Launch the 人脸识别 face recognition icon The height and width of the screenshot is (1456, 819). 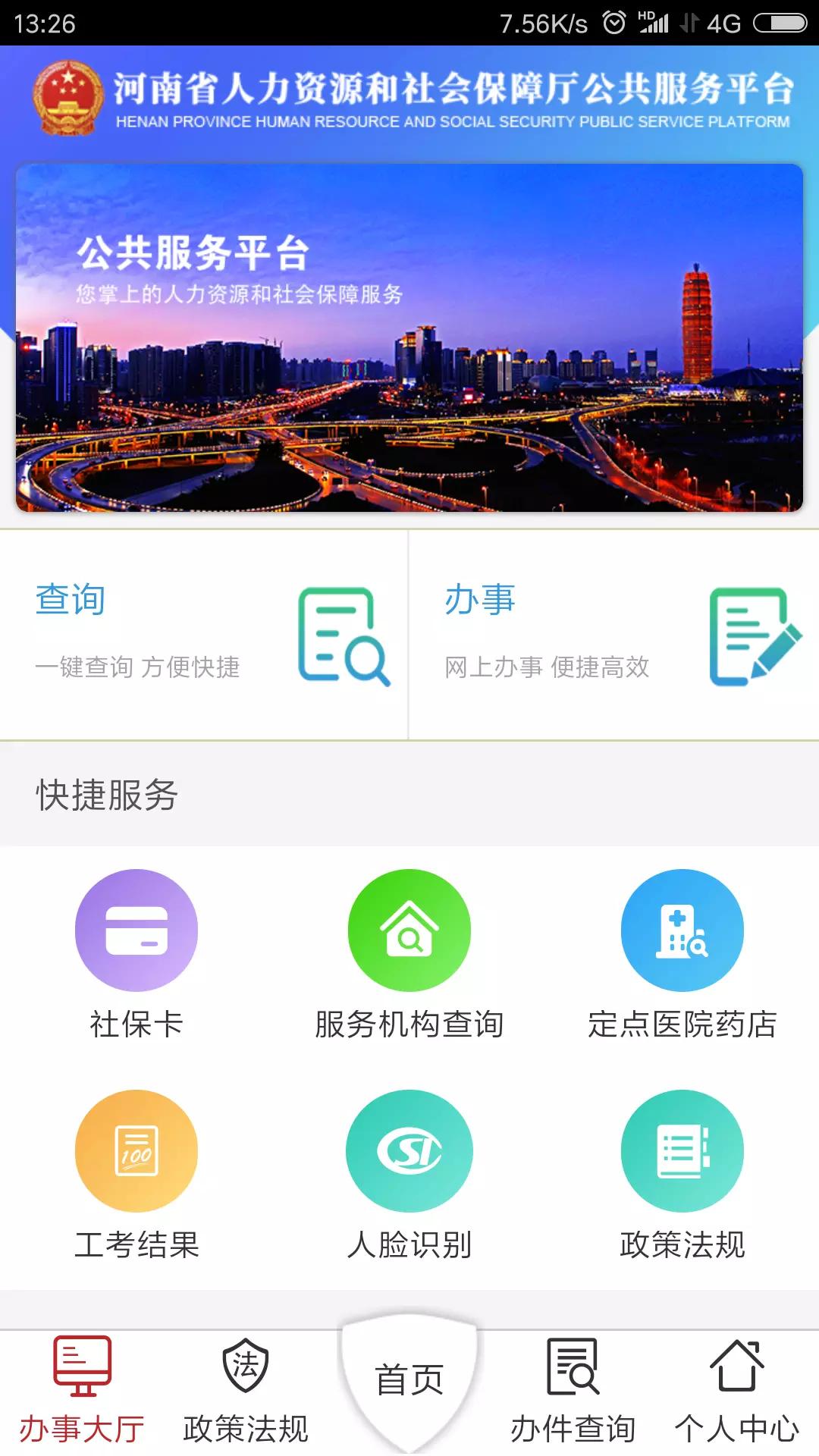click(x=409, y=1150)
